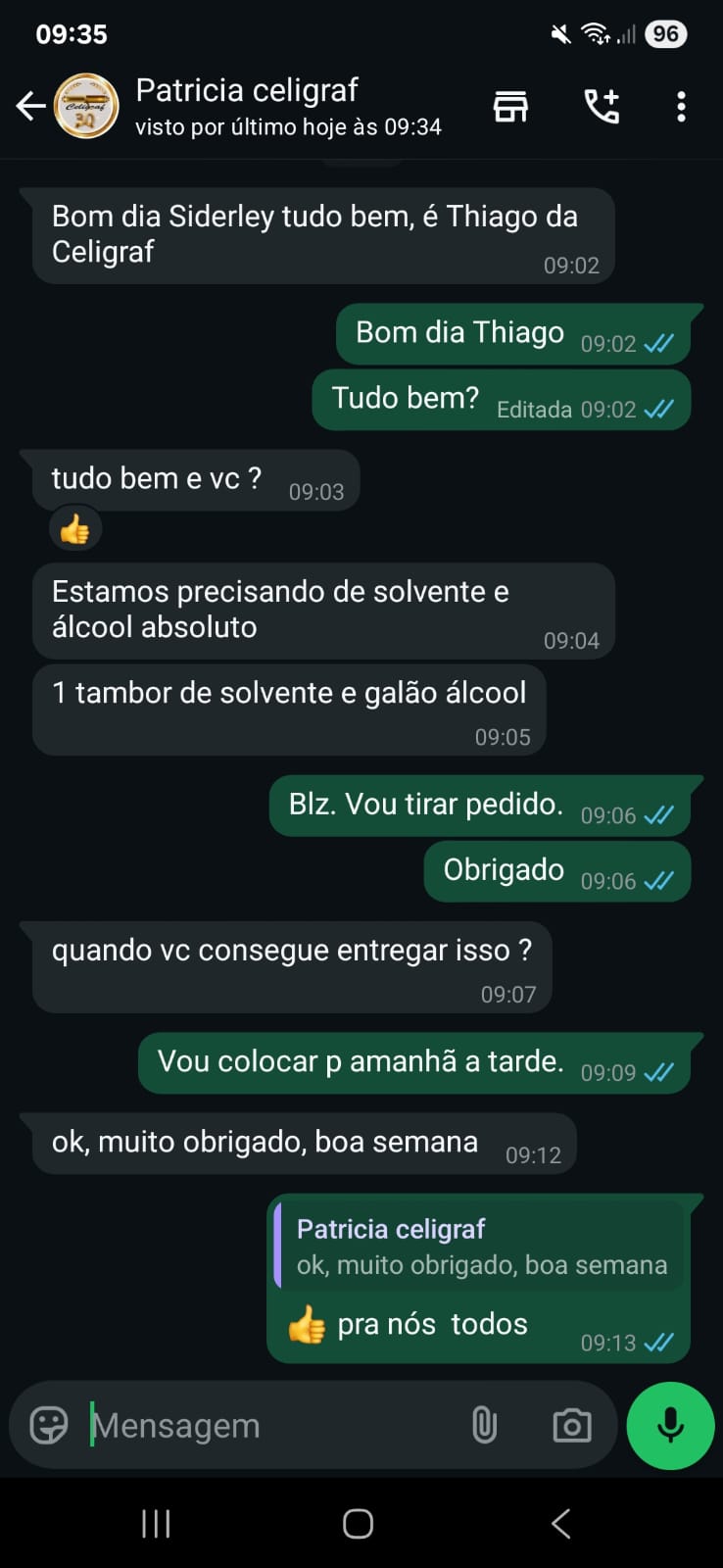723x1568 pixels.
Task: Open the emoji and sticker picker
Action: click(x=49, y=1425)
